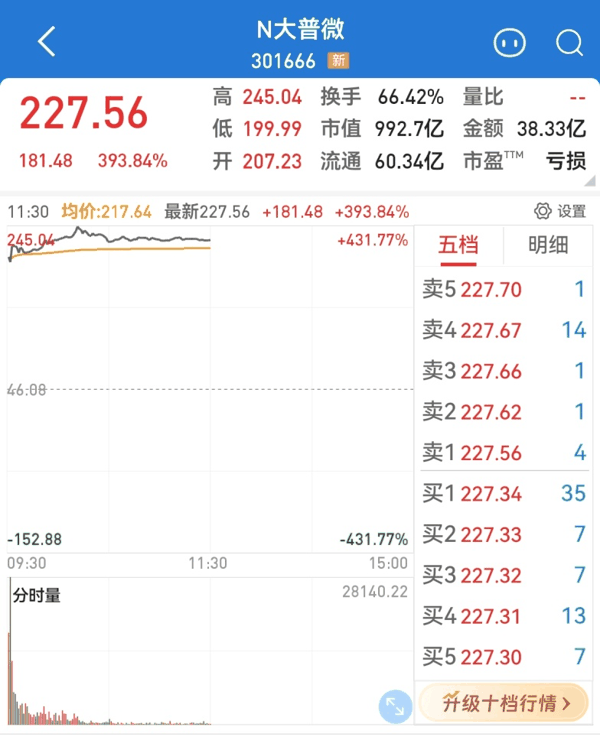This screenshot has height=743, width=600.
Task: Go back using the top-left arrow
Action: [46, 42]
